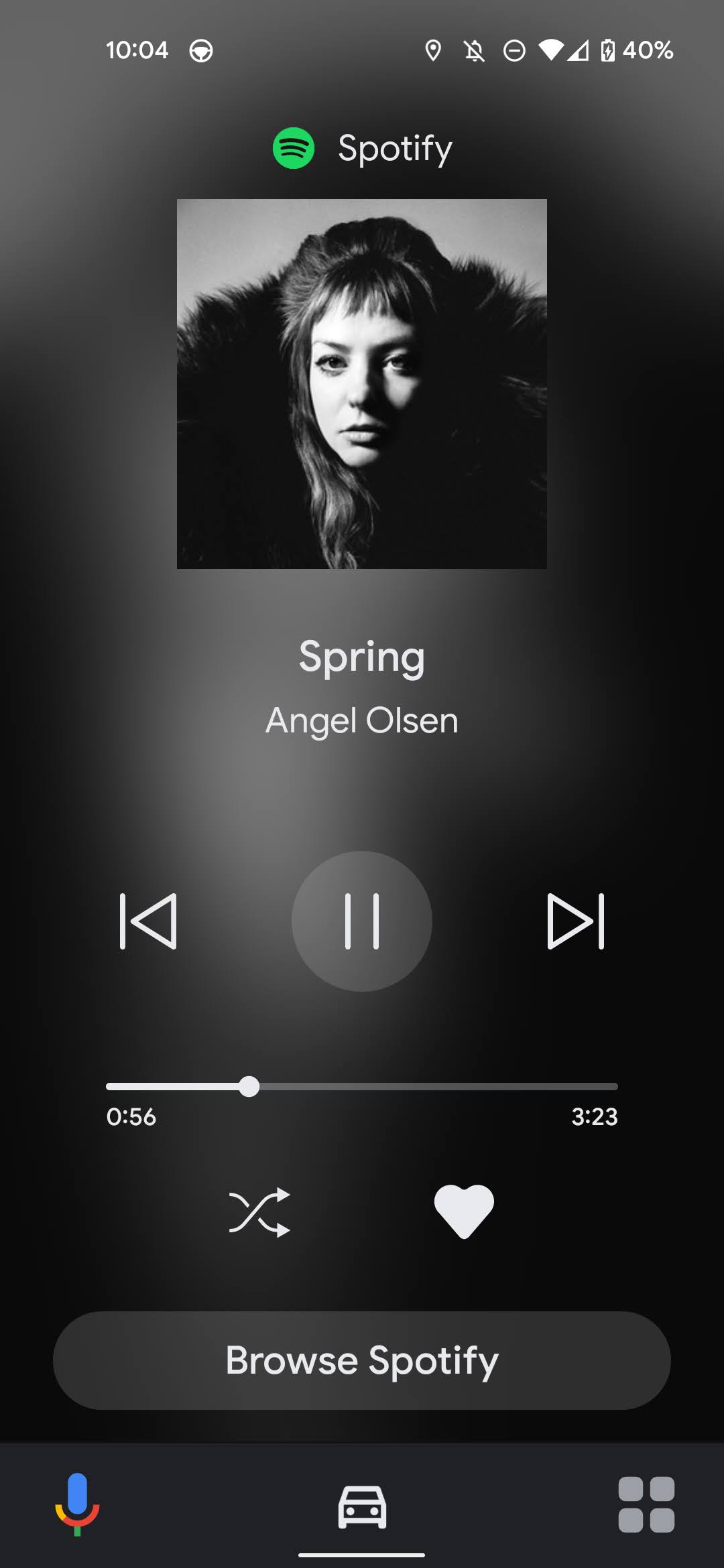Tap the playback progress slider
The height and width of the screenshot is (1568, 724).
[x=362, y=1086]
